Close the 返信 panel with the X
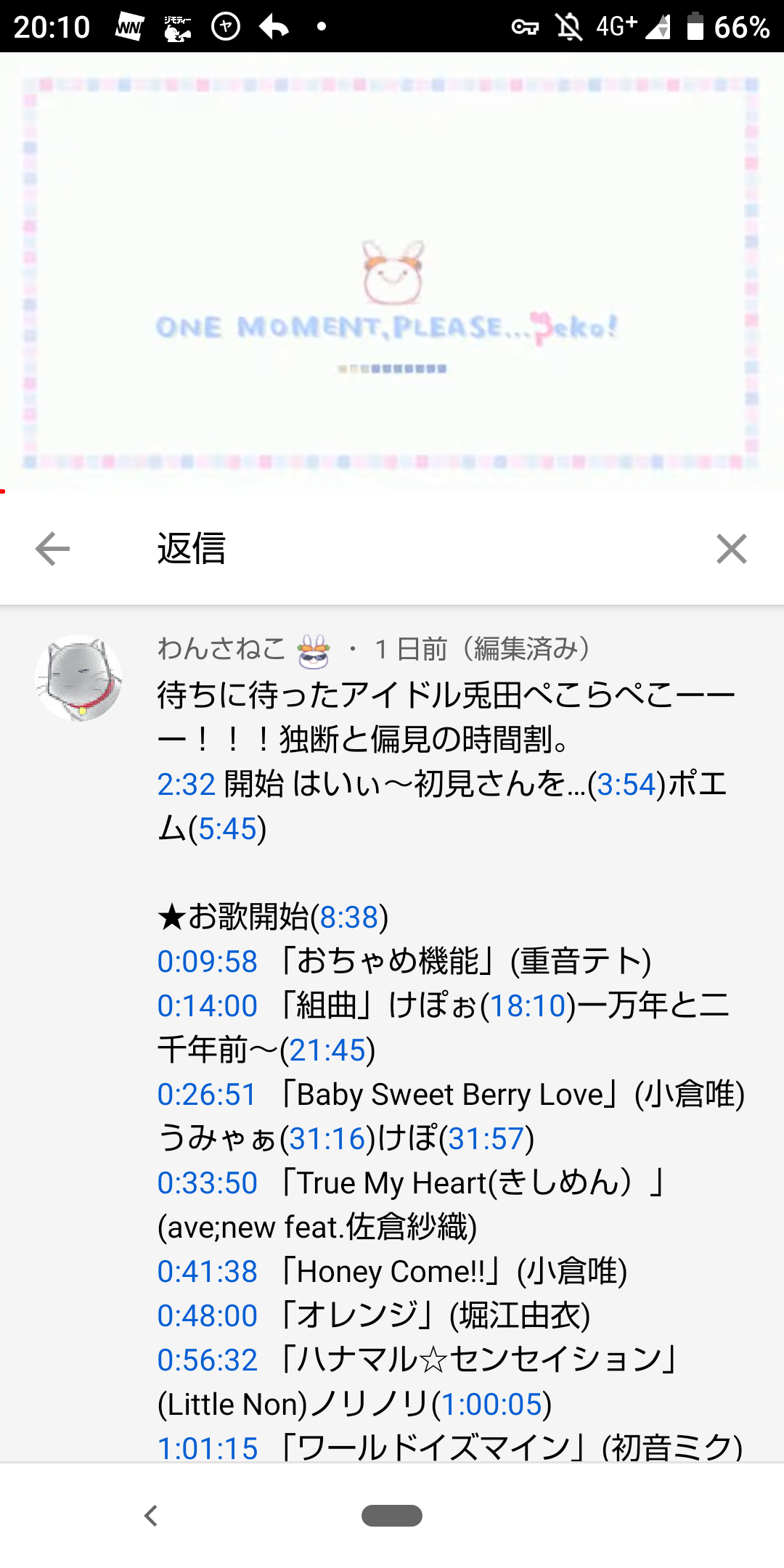784x1568 pixels. tap(731, 549)
